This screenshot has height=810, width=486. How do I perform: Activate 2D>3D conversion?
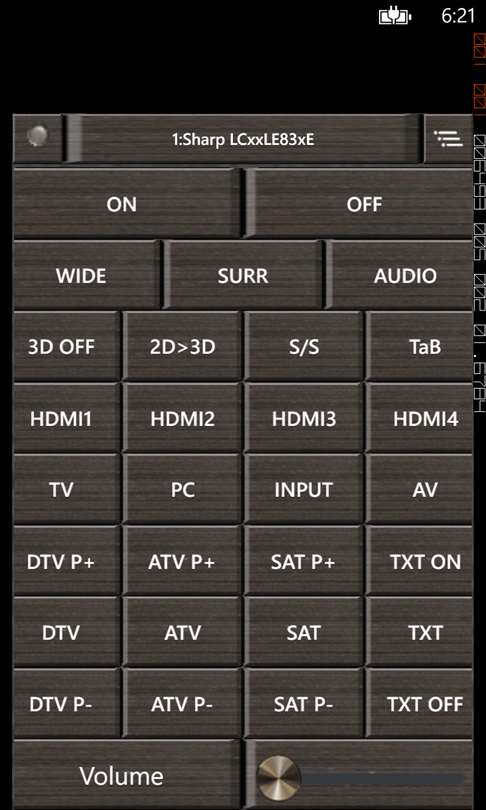coord(182,347)
